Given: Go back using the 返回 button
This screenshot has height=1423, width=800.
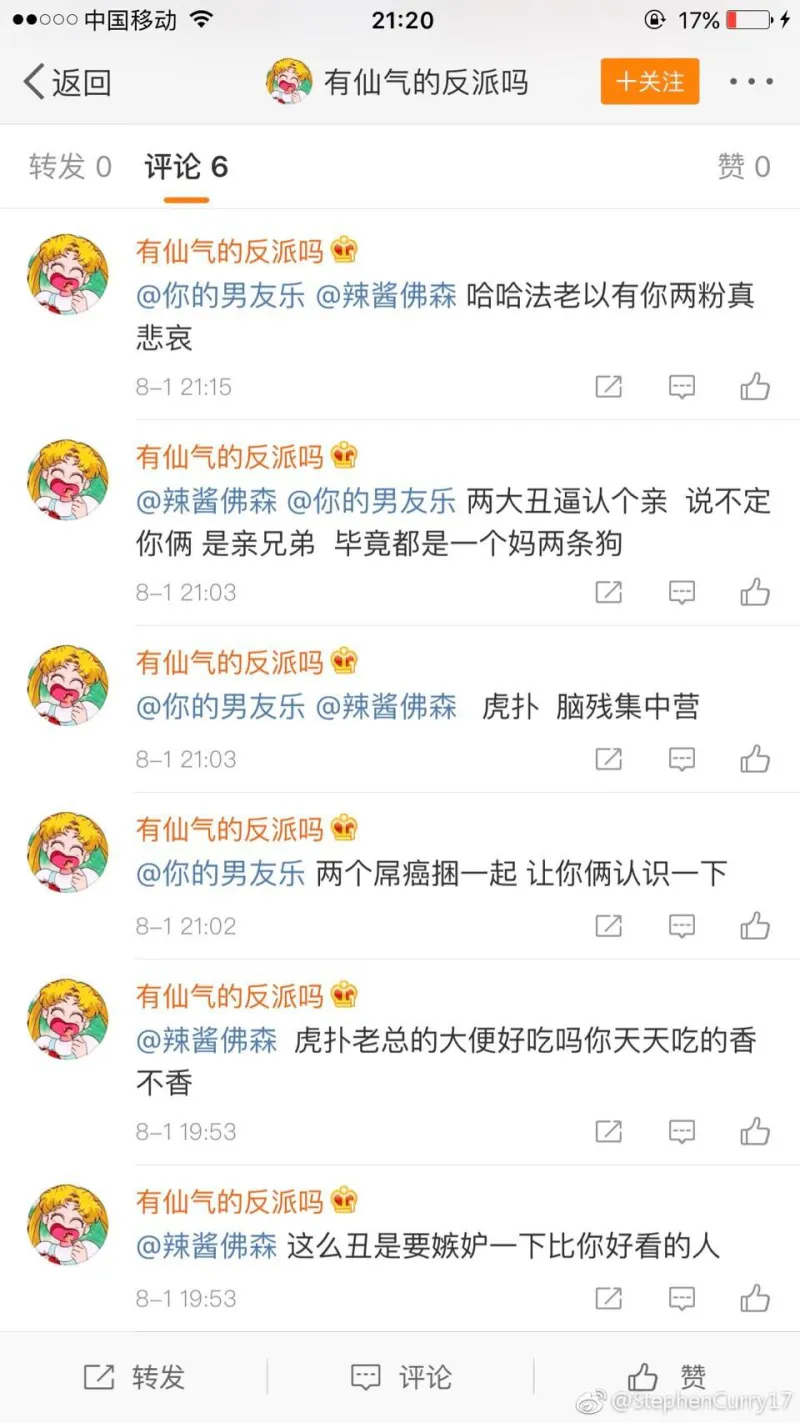Looking at the screenshot, I should pyautogui.click(x=66, y=82).
